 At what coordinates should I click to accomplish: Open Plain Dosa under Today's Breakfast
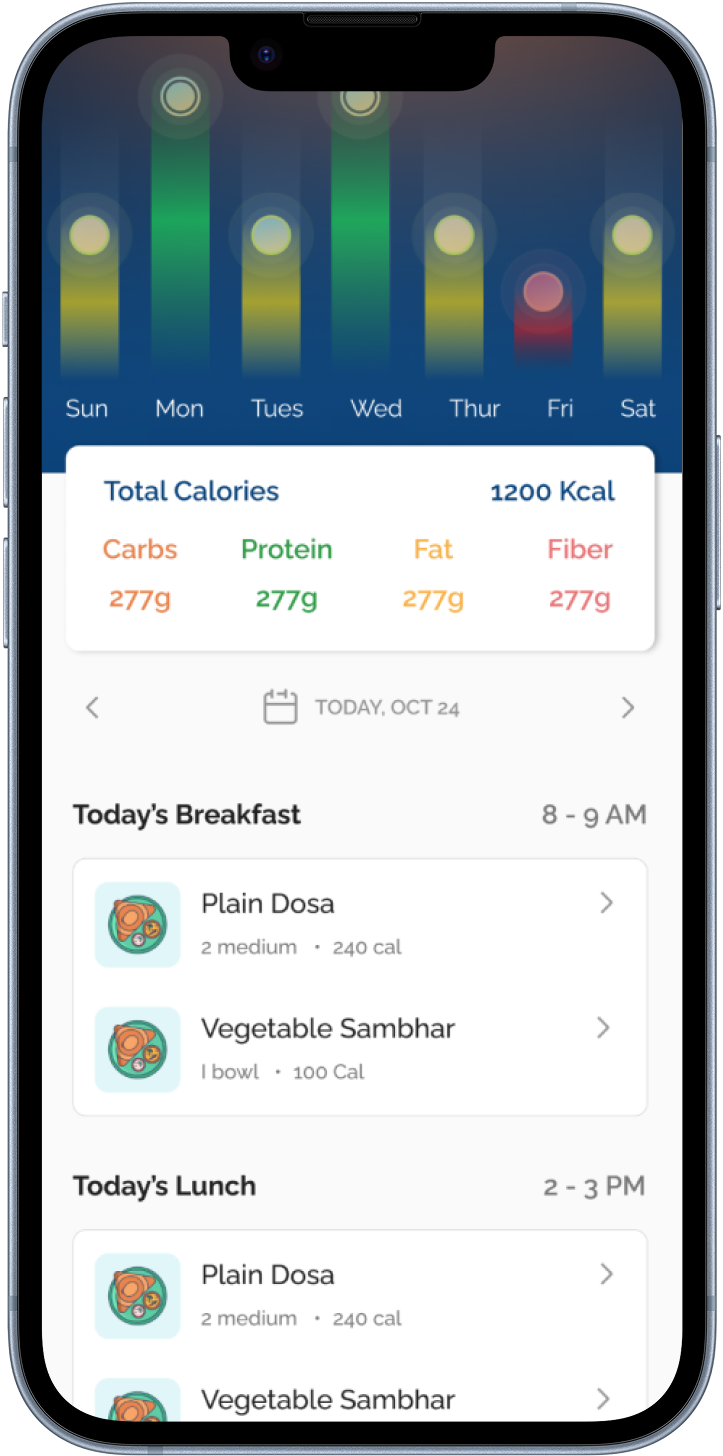[x=360, y=923]
